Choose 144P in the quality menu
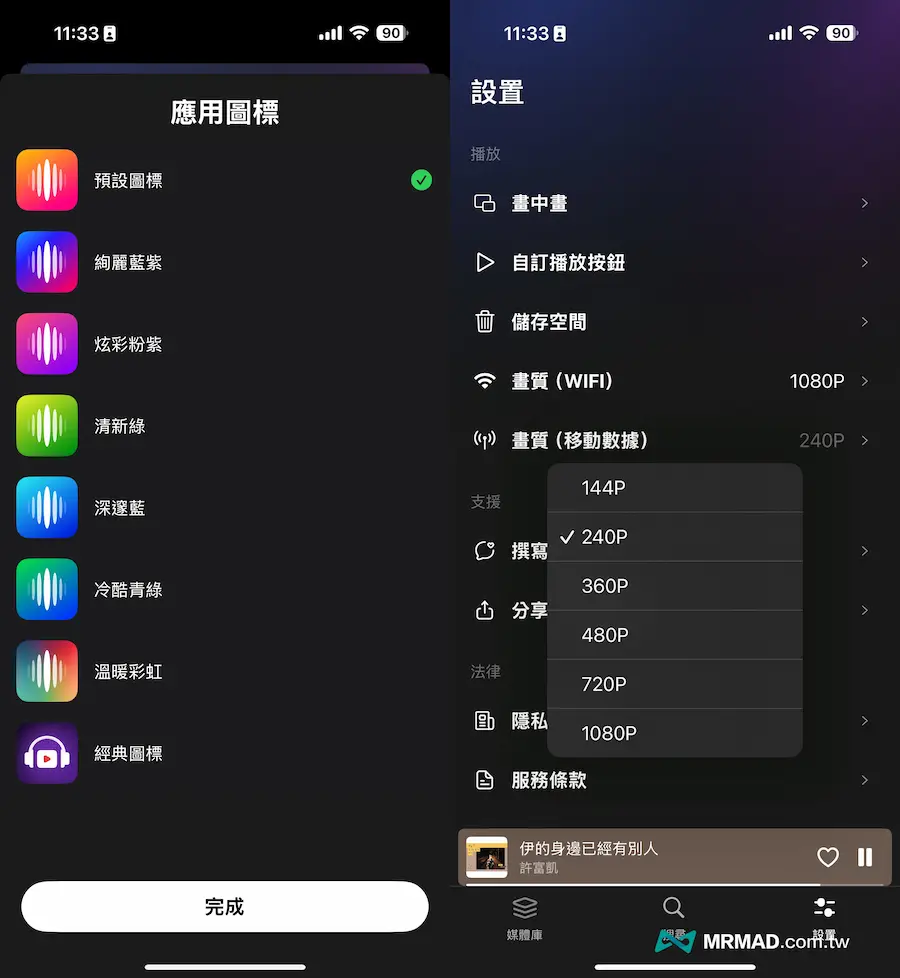Image resolution: width=900 pixels, height=978 pixels. coord(675,488)
